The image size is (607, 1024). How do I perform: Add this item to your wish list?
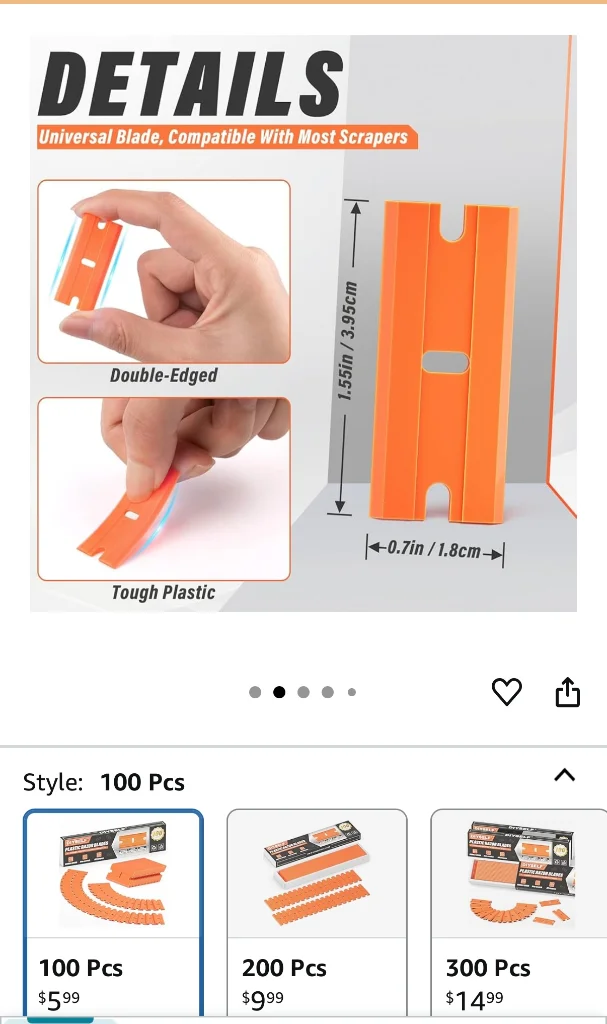point(507,692)
